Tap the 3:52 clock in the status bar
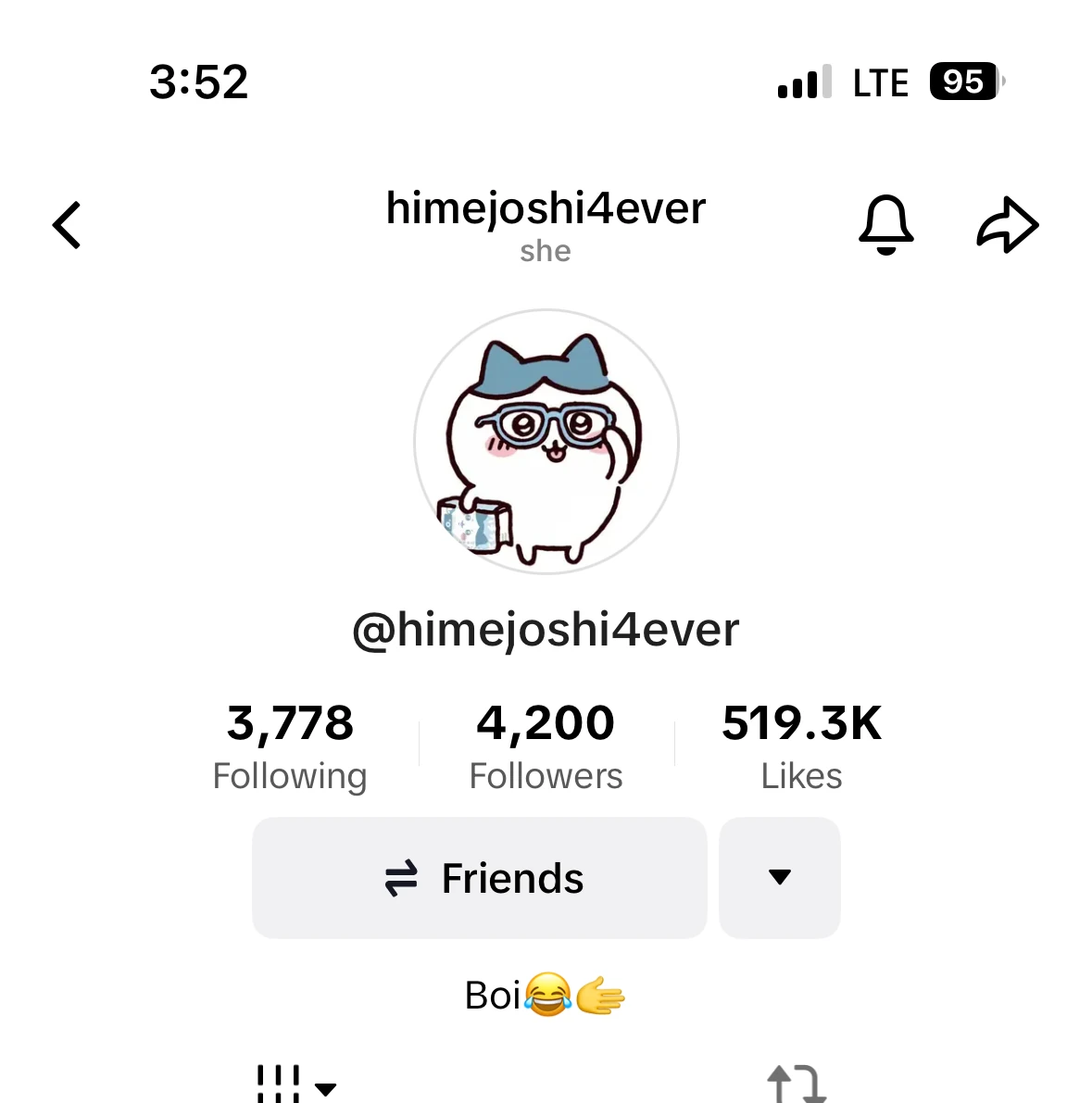1092x1103 pixels. click(x=200, y=81)
